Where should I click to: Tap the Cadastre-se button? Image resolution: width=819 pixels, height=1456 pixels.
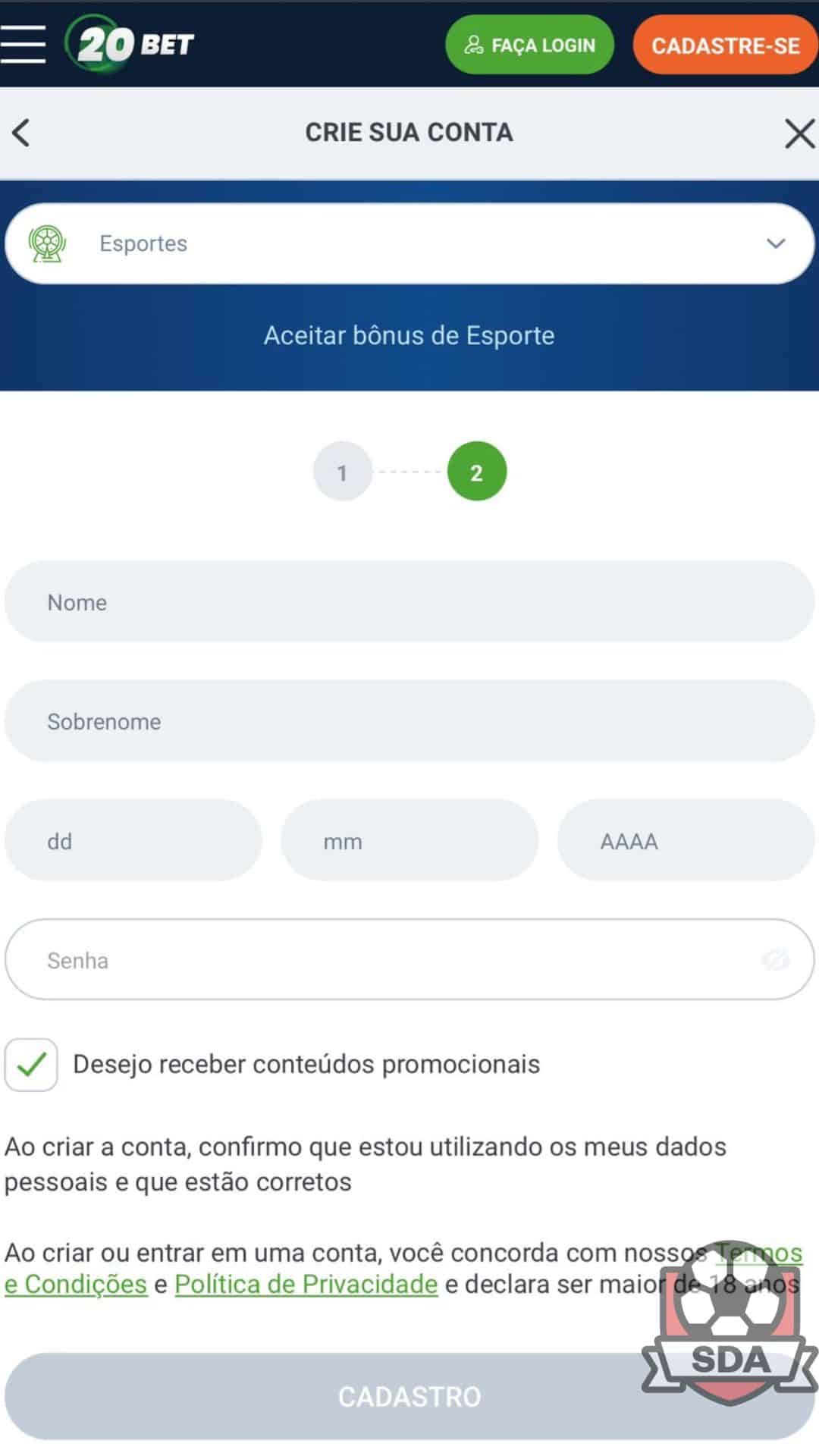point(725,45)
